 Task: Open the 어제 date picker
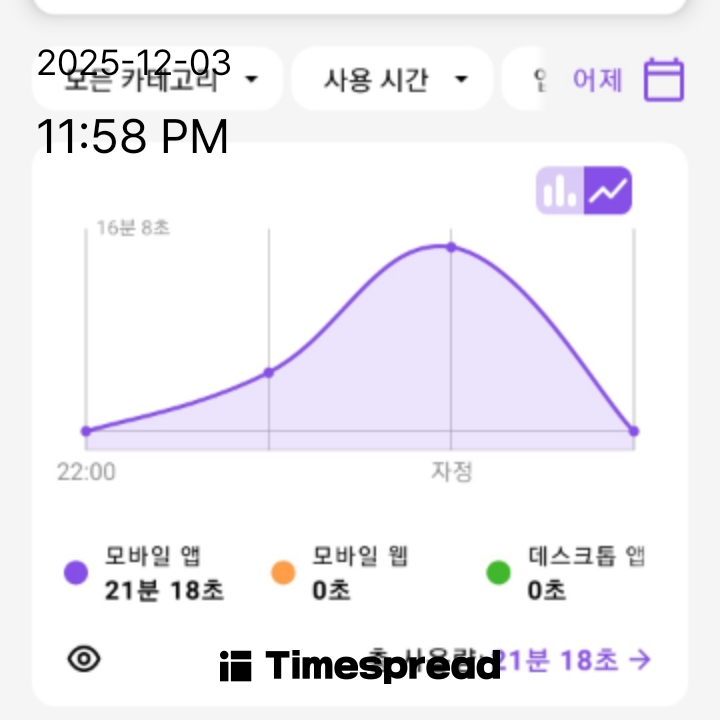(x=628, y=79)
